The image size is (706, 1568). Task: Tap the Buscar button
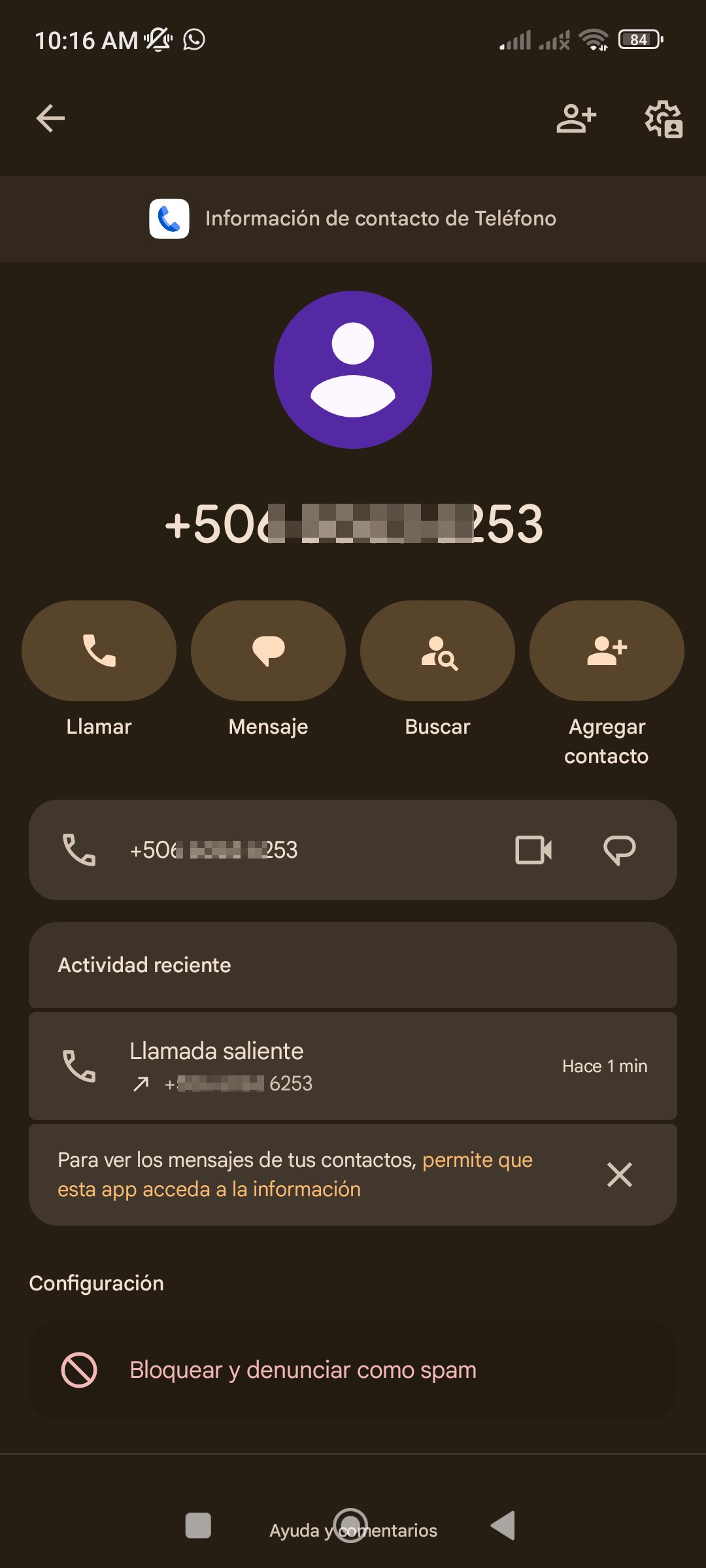point(437,651)
